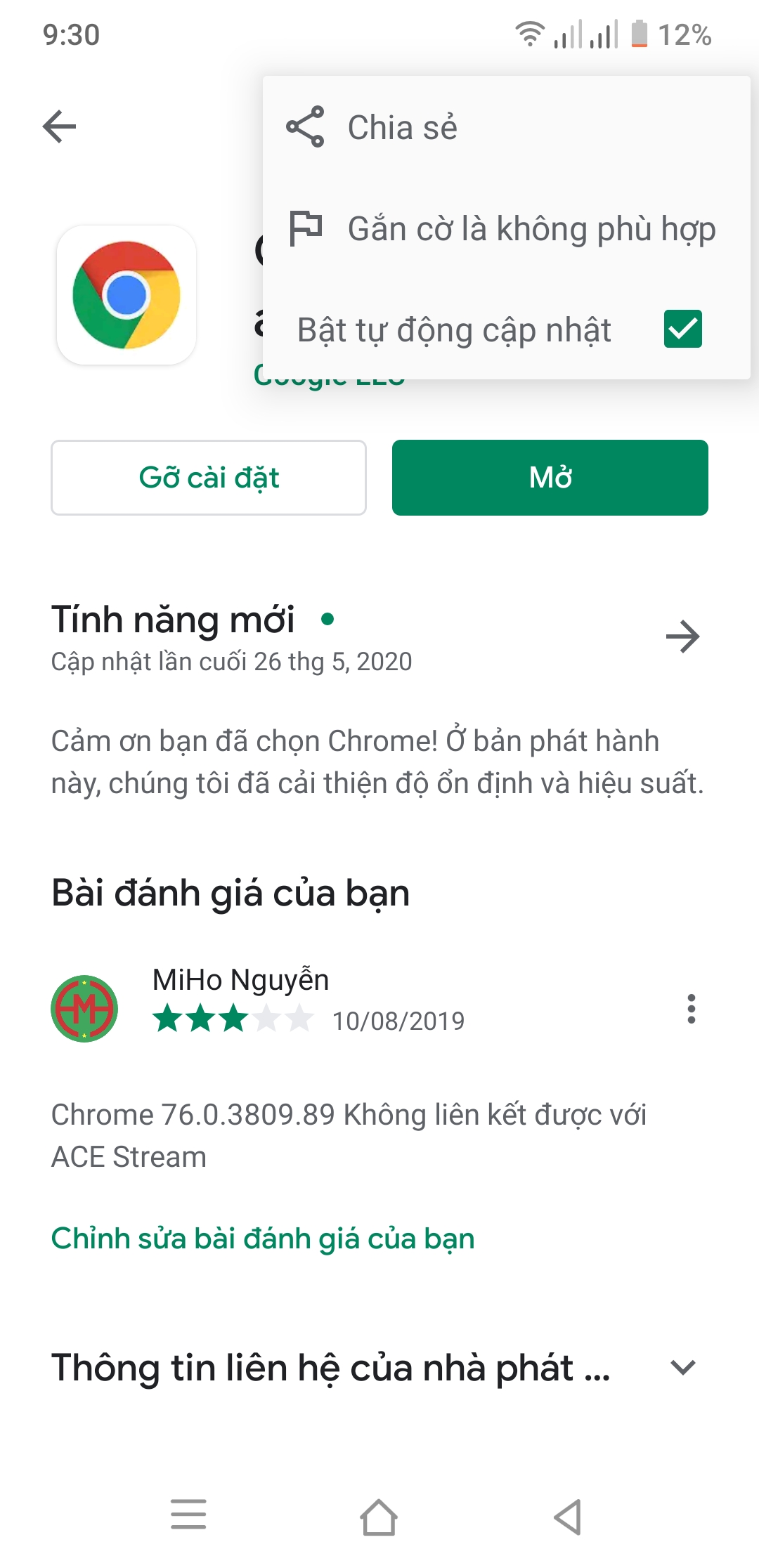Open the recent apps view
759x1568 pixels.
tap(188, 1515)
